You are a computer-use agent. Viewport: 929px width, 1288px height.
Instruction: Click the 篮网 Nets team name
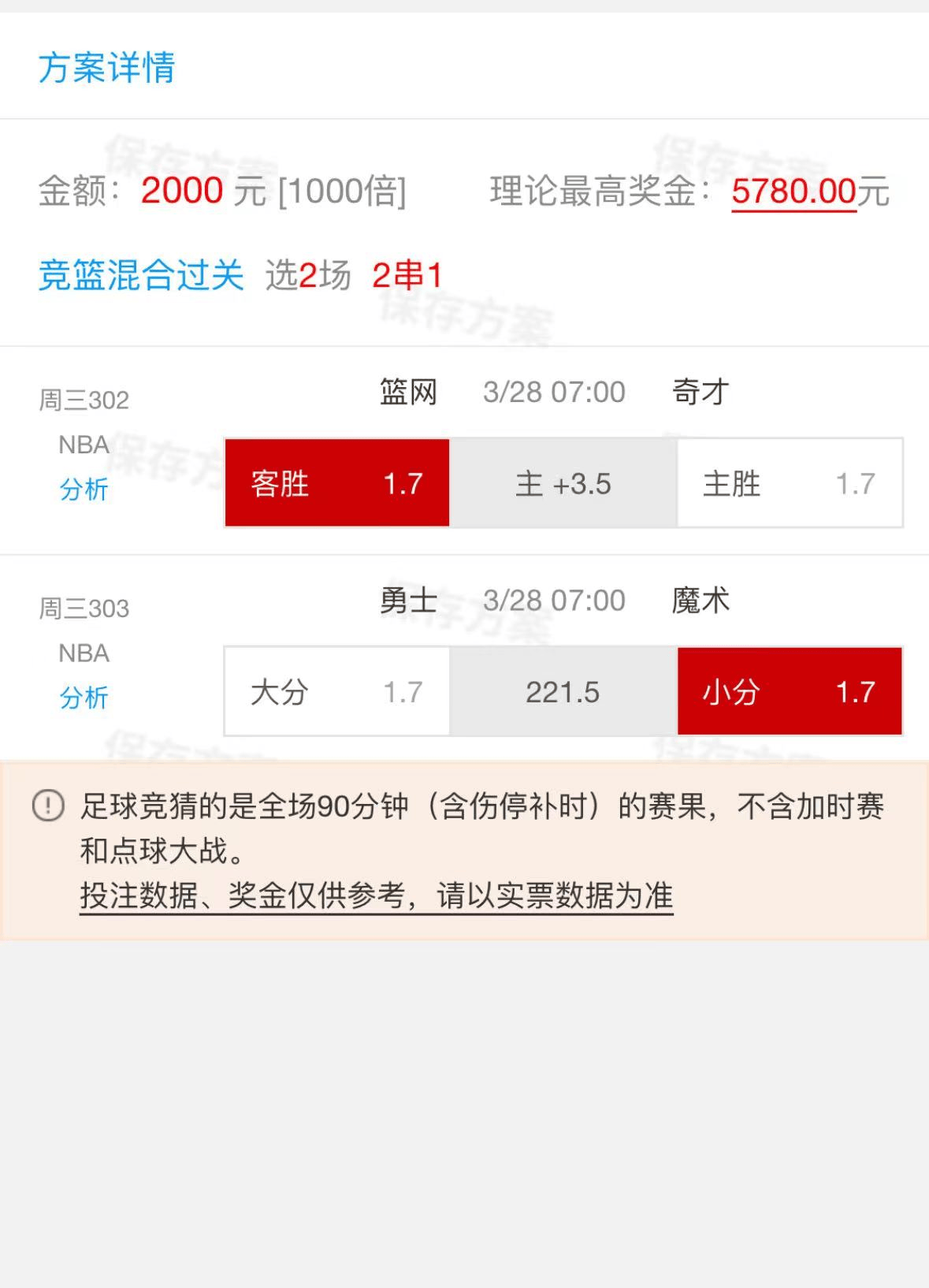[407, 392]
